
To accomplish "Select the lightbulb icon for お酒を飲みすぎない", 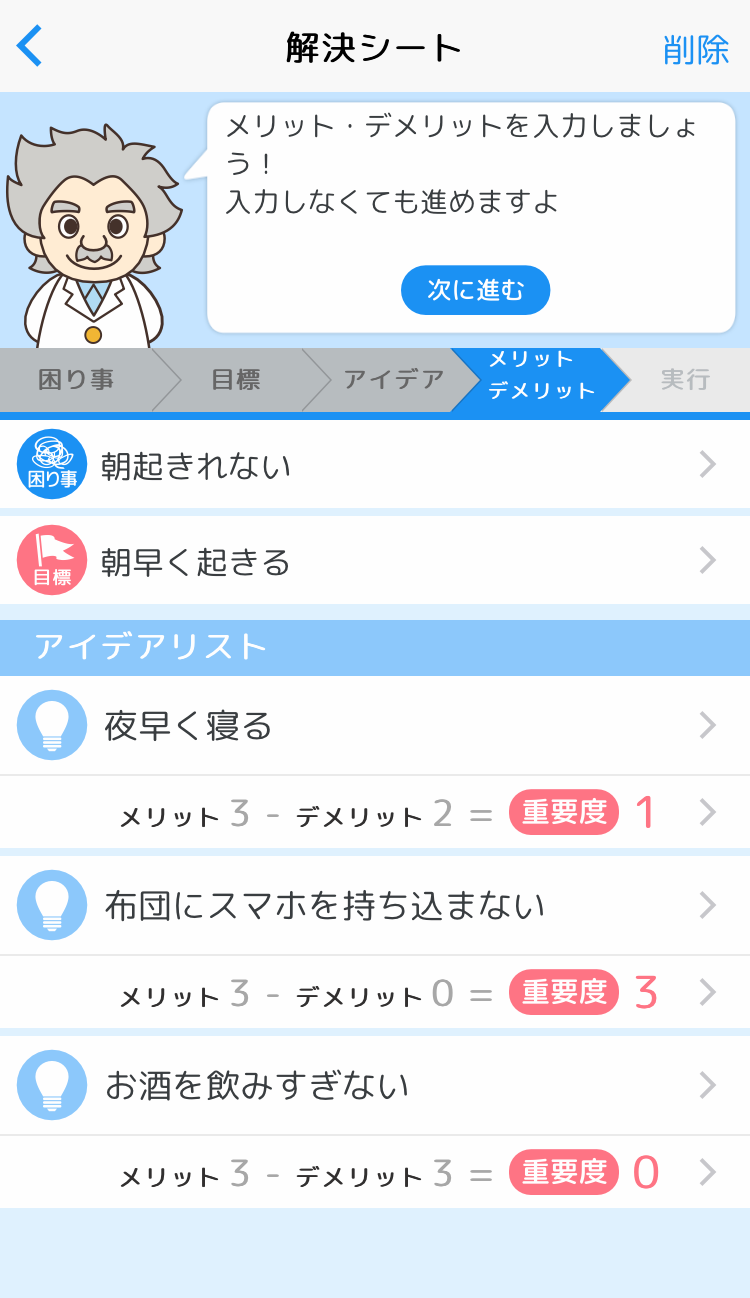I will click(51, 1085).
